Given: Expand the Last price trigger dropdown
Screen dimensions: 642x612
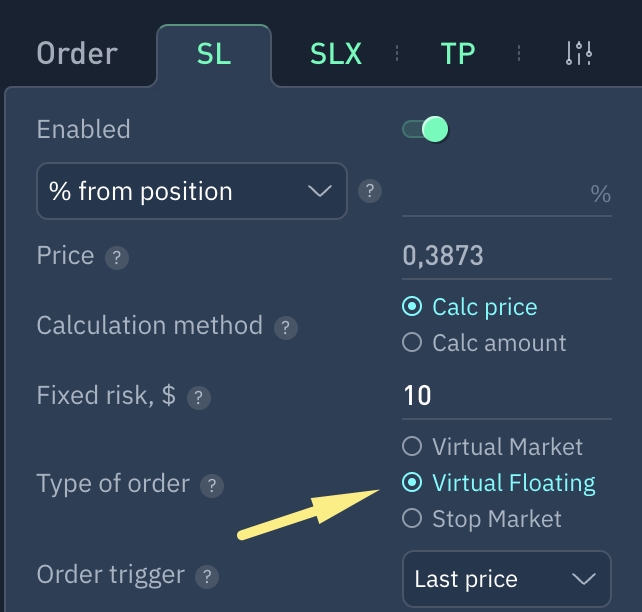Looking at the screenshot, I should 505,578.
